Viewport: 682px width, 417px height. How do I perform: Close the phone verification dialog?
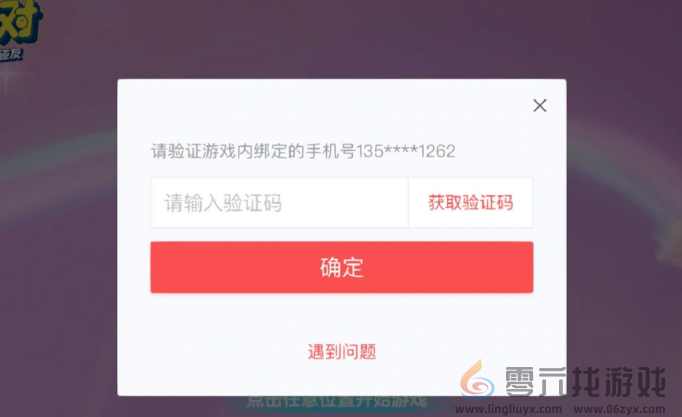(x=540, y=106)
